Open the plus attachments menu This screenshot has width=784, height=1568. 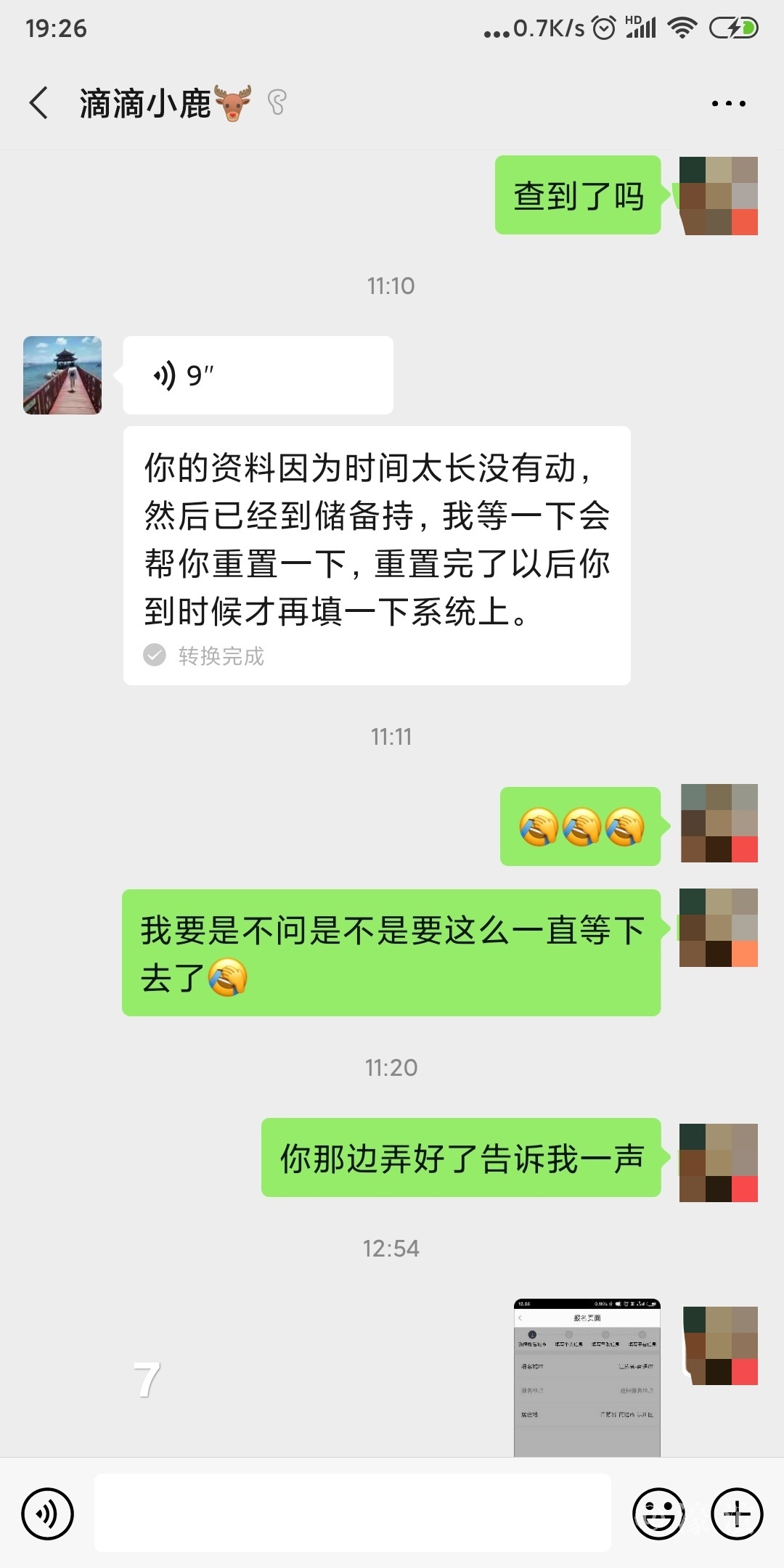pos(736,1514)
